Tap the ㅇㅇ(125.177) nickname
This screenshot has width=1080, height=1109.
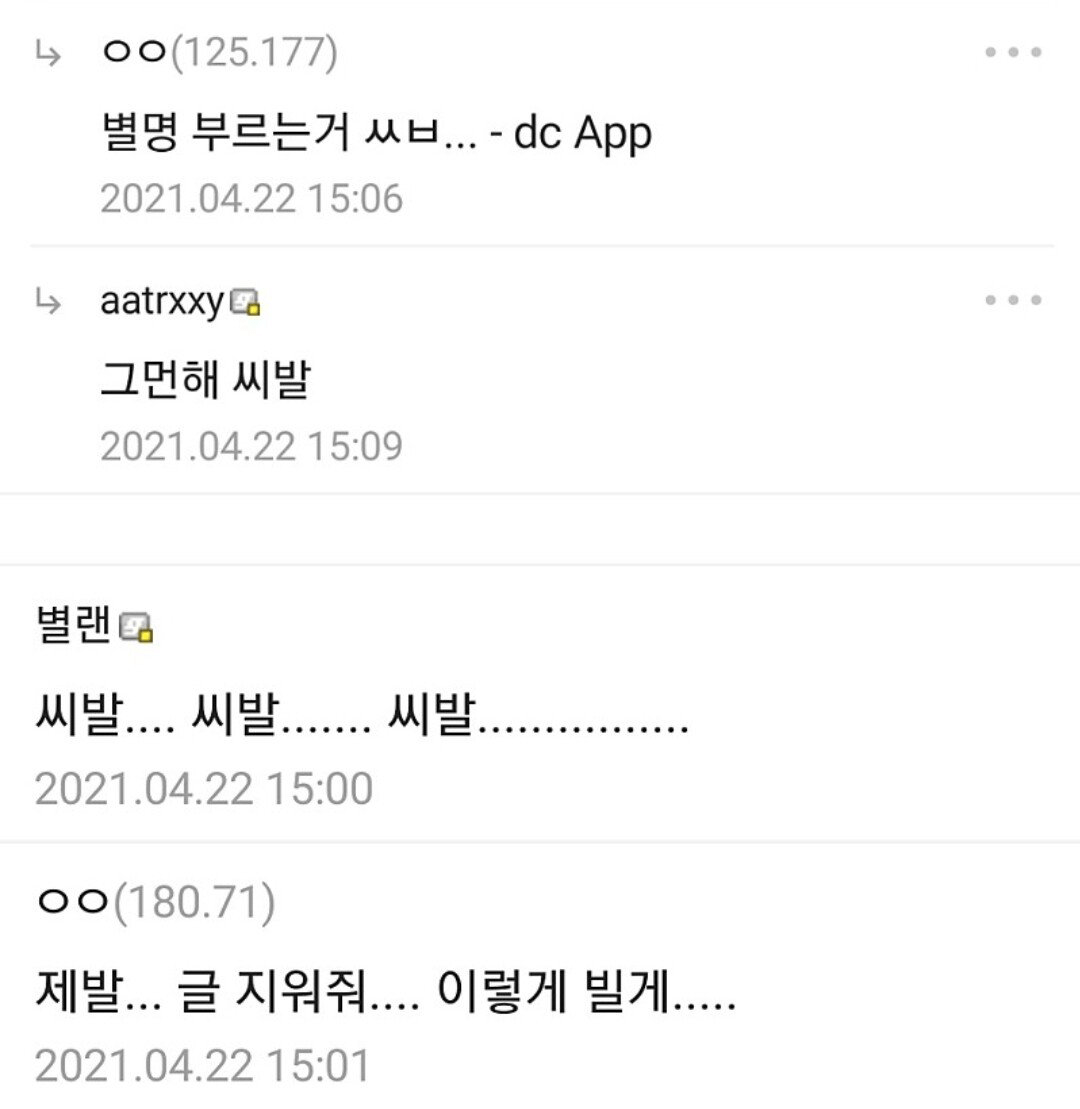click(219, 52)
